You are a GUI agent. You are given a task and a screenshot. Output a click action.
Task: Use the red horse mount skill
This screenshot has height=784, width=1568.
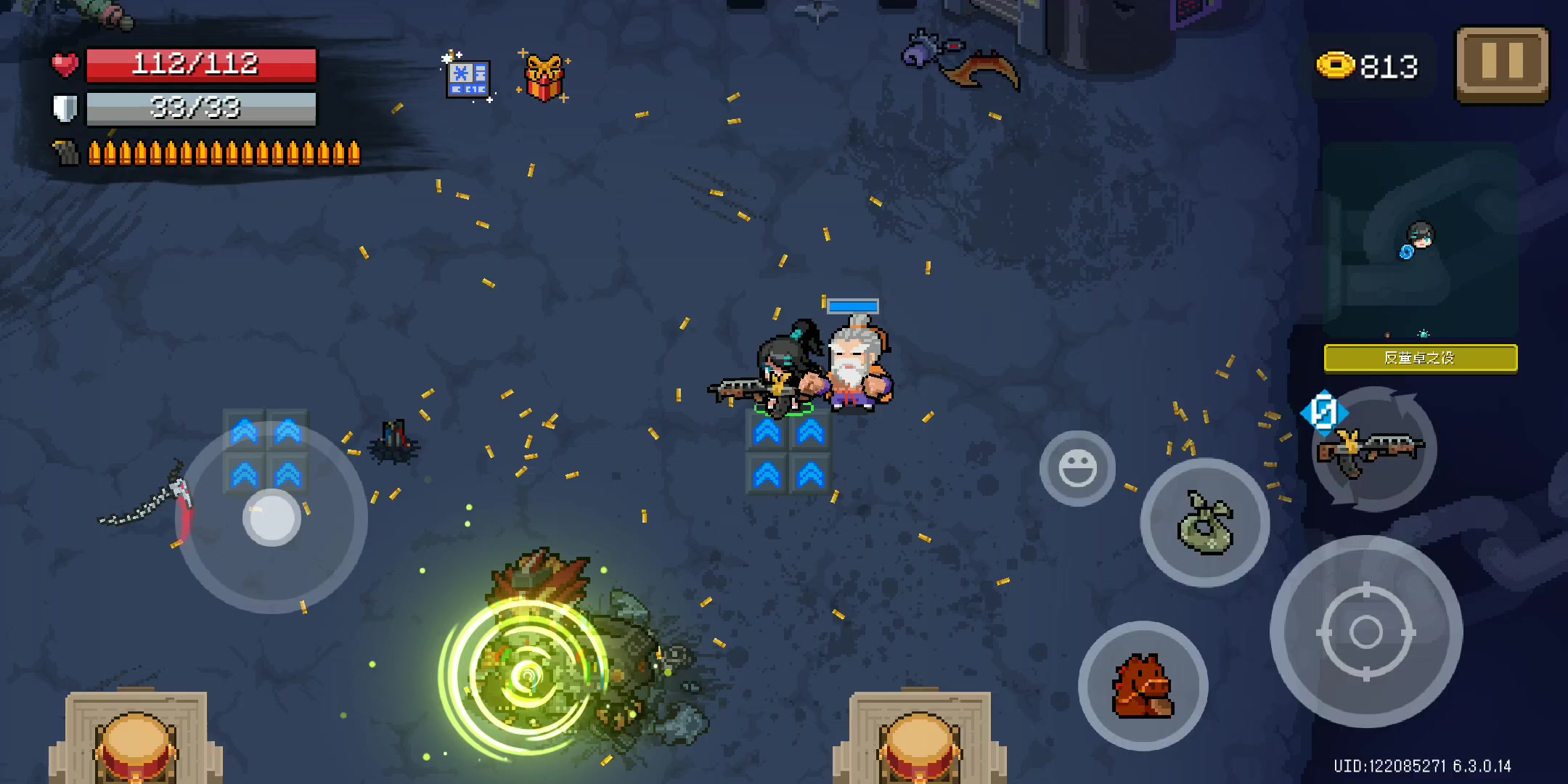coord(1143,686)
